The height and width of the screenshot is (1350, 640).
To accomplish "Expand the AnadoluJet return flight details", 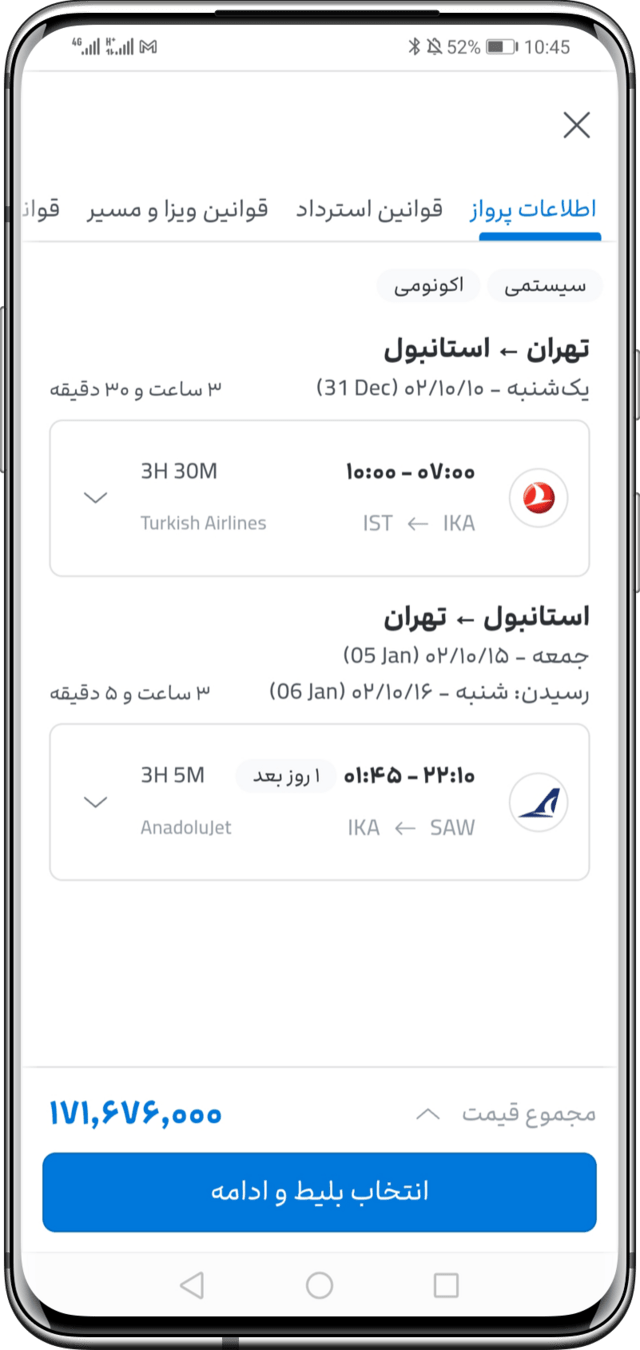I will coord(96,801).
